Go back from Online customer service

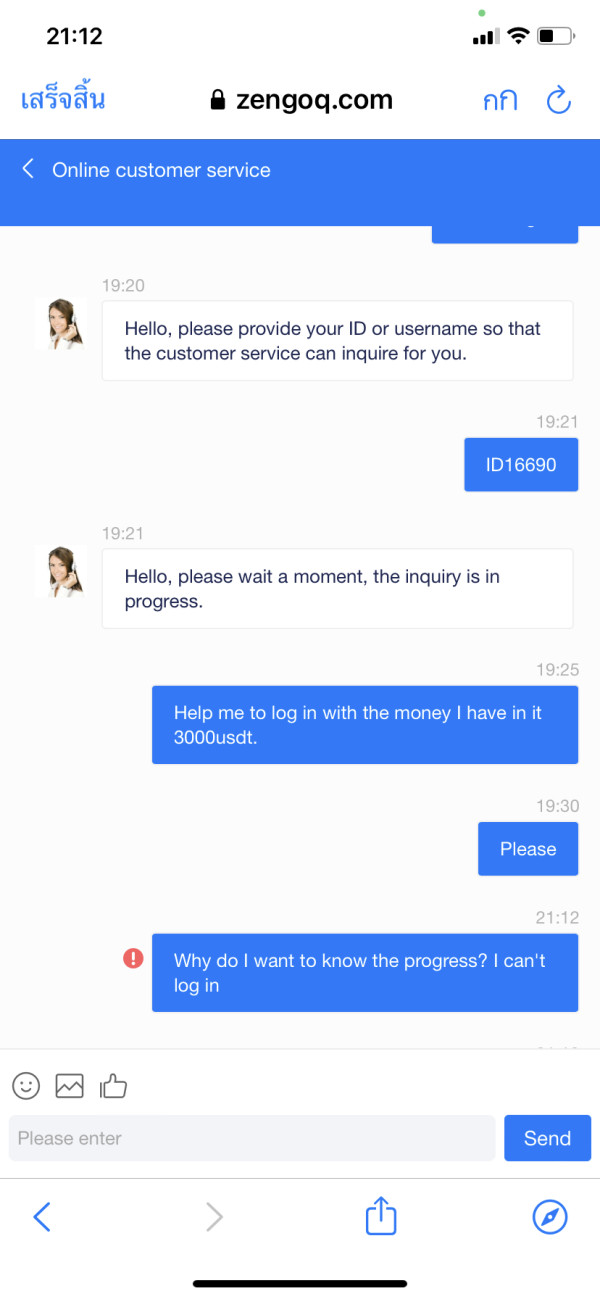[x=29, y=169]
